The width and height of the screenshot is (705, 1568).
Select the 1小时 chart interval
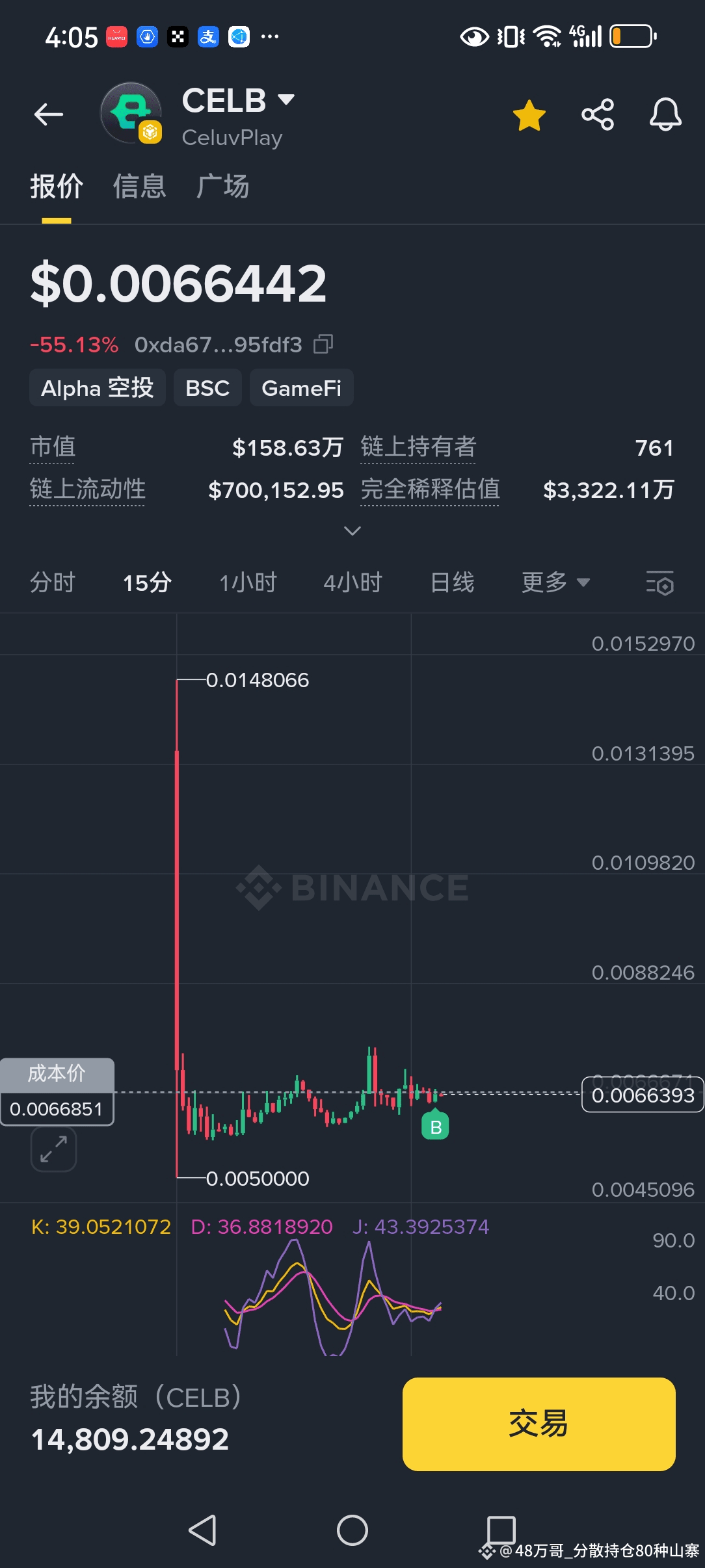[x=248, y=582]
